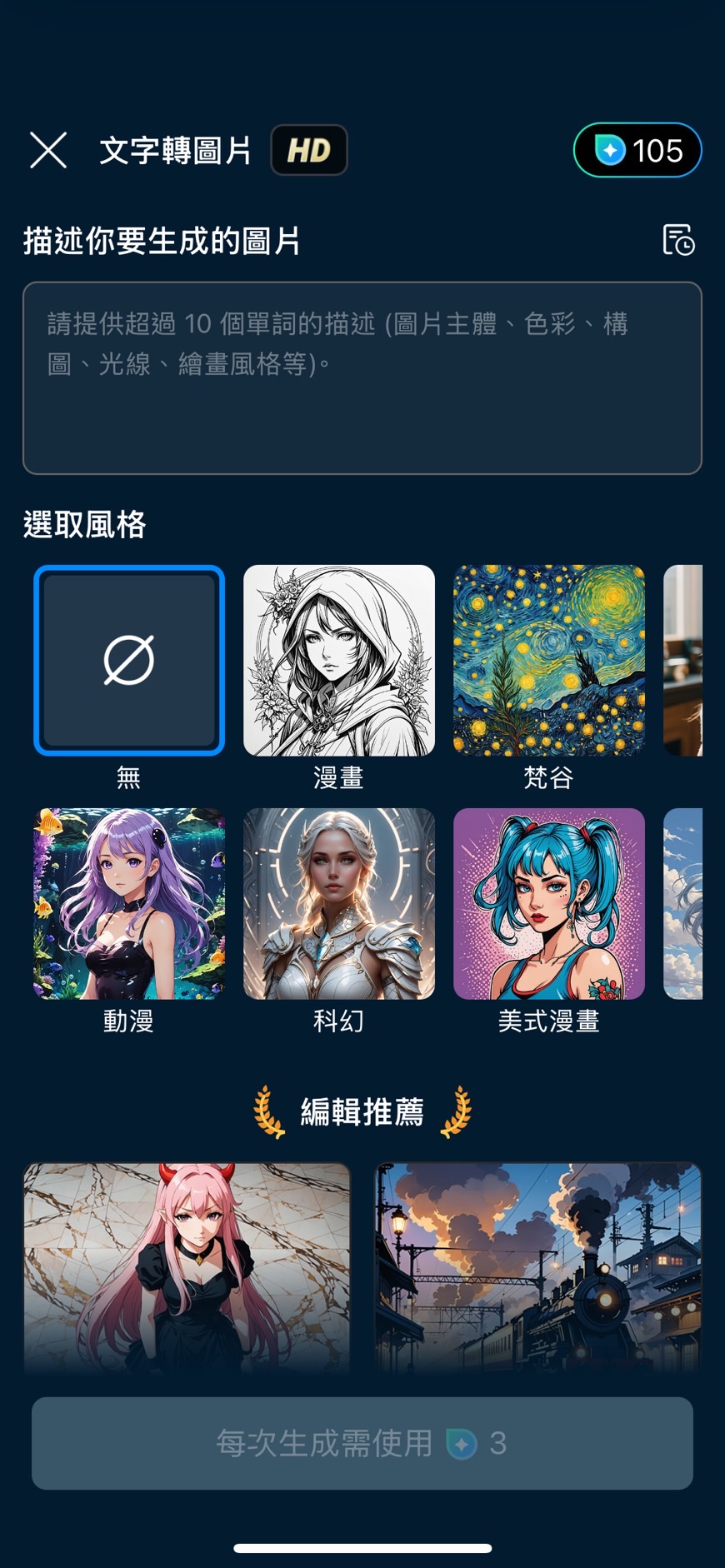Click the HD quality badge
725x1568 pixels.
click(x=309, y=151)
